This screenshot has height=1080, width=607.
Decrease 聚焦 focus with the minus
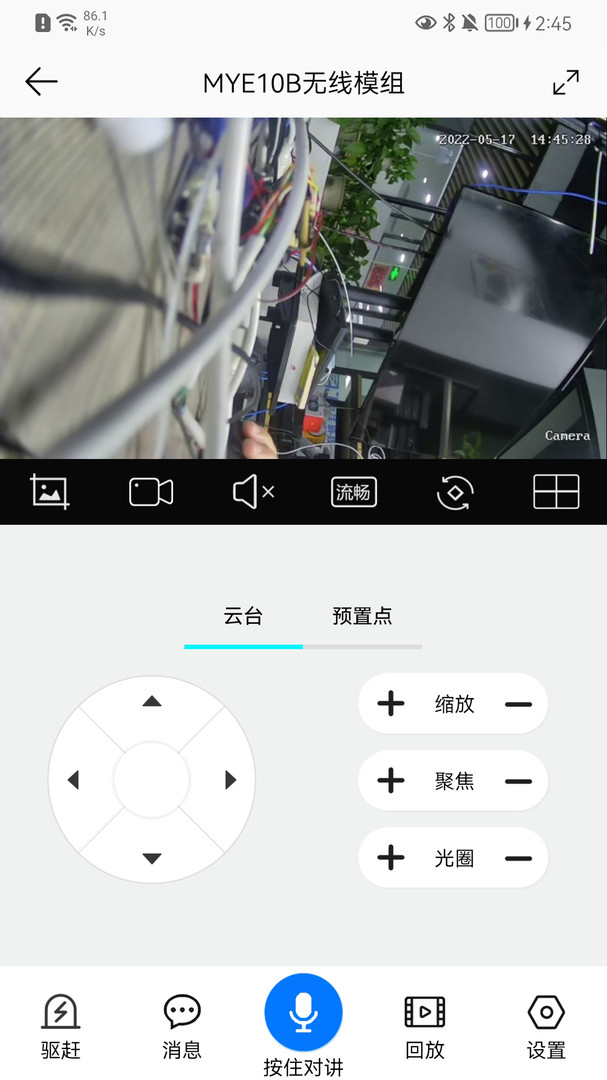pyautogui.click(x=518, y=781)
